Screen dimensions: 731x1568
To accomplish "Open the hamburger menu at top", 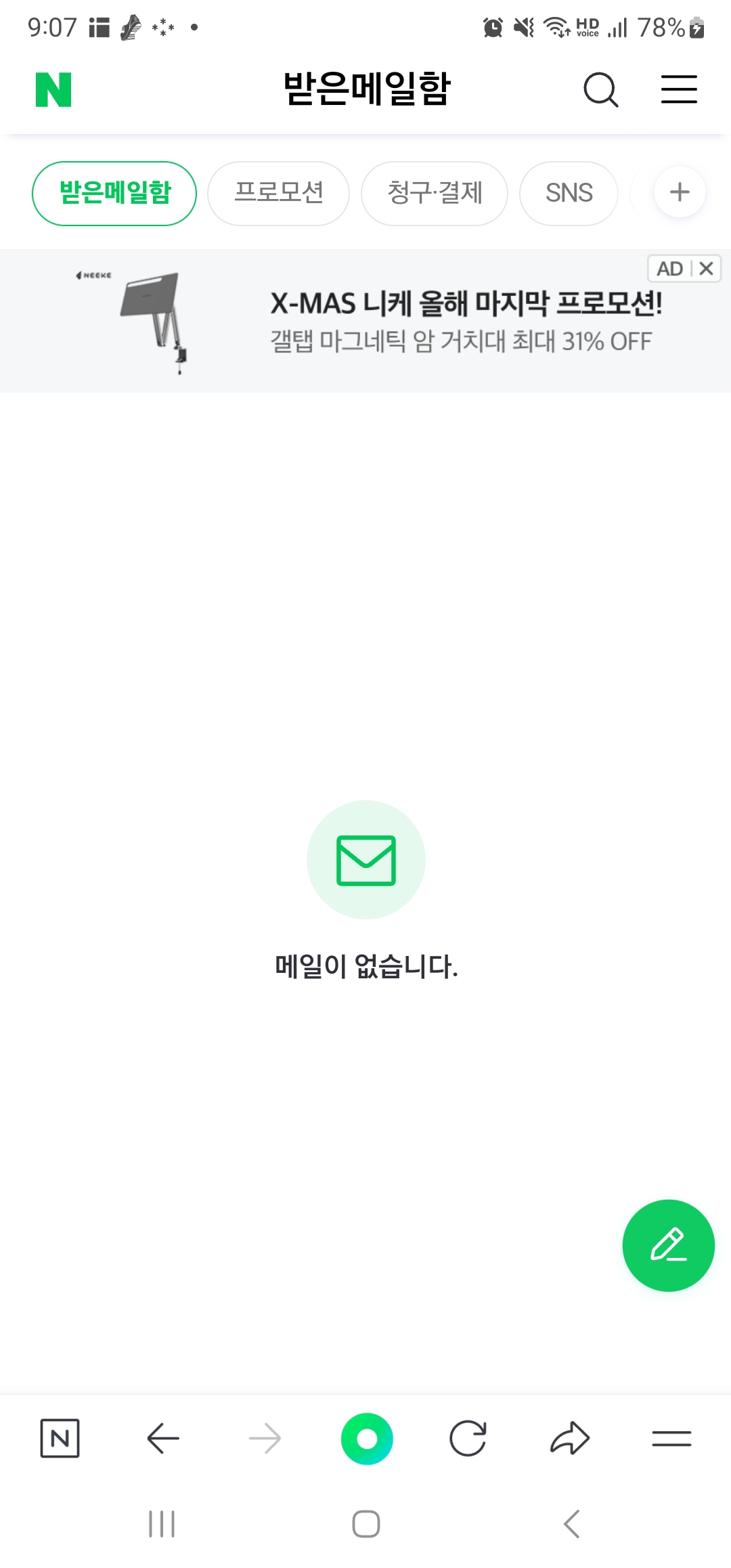I will 679,89.
